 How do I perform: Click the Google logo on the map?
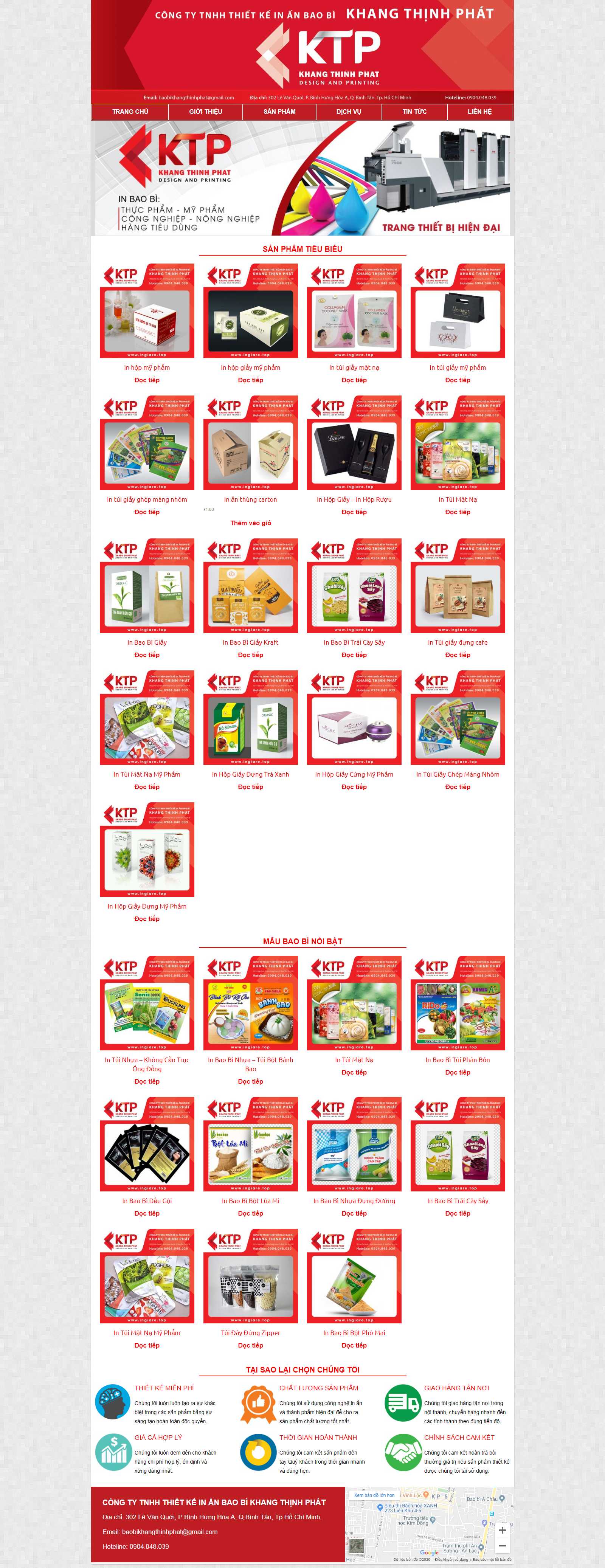[x=430, y=1553]
